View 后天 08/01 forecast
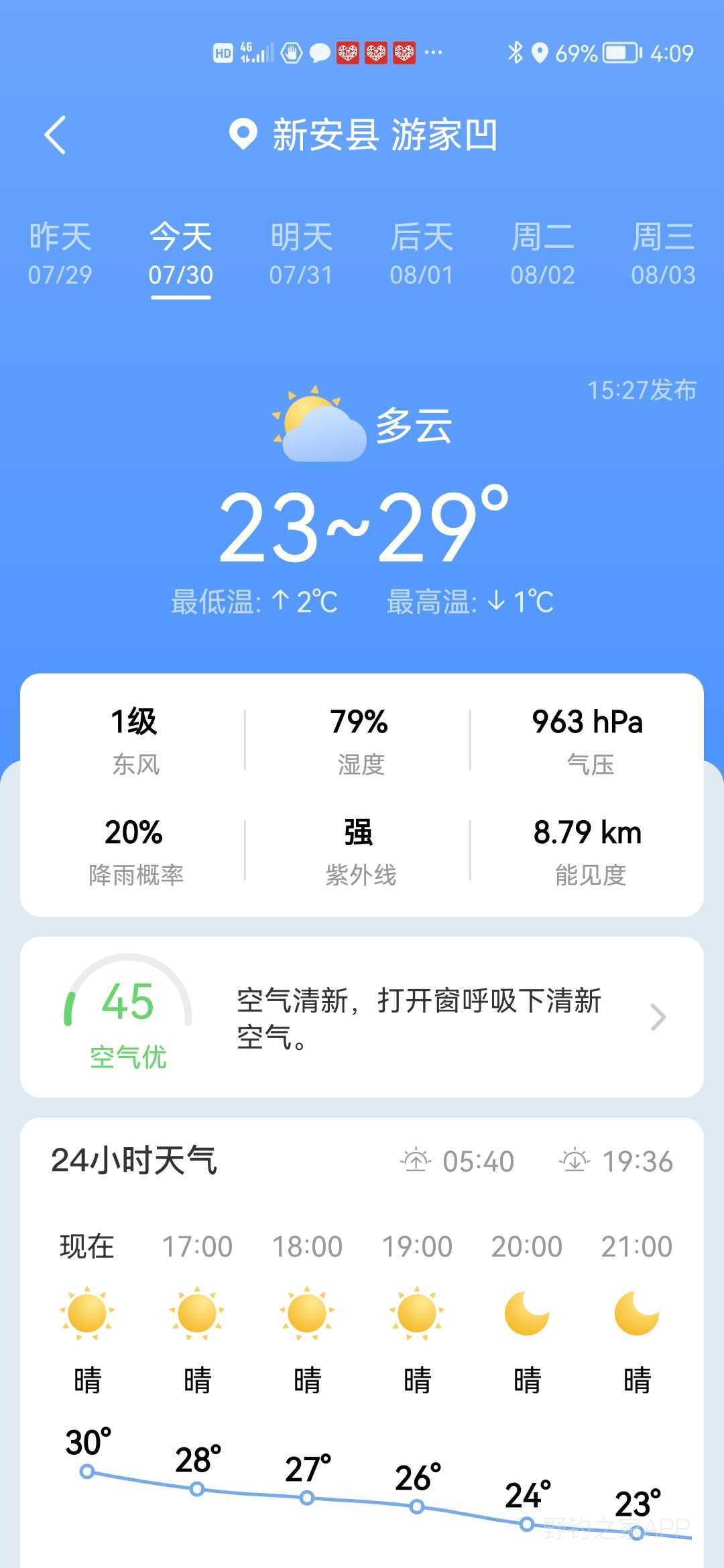This screenshot has width=724, height=1568. (x=422, y=255)
